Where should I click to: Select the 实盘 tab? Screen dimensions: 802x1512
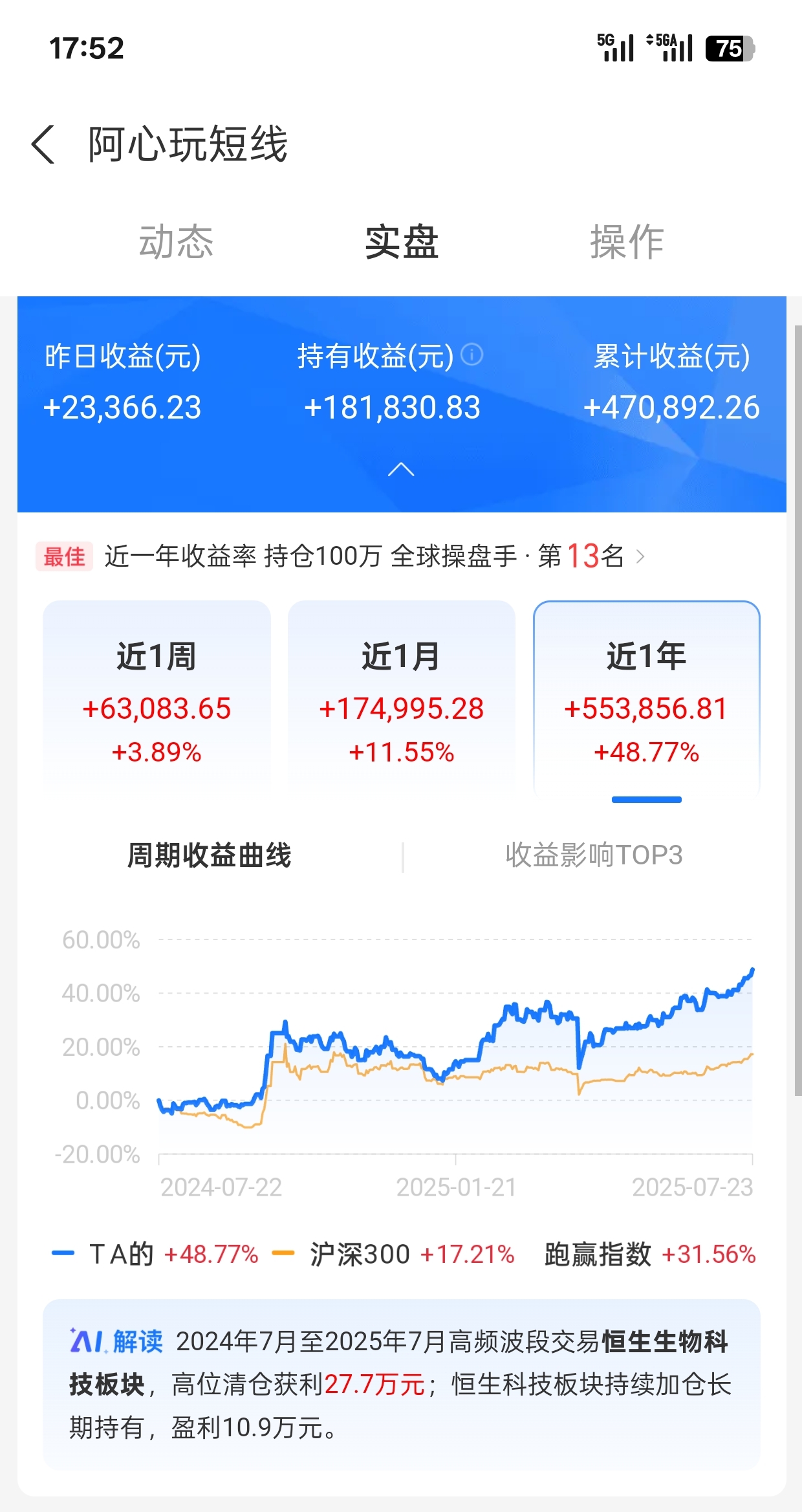pos(402,242)
